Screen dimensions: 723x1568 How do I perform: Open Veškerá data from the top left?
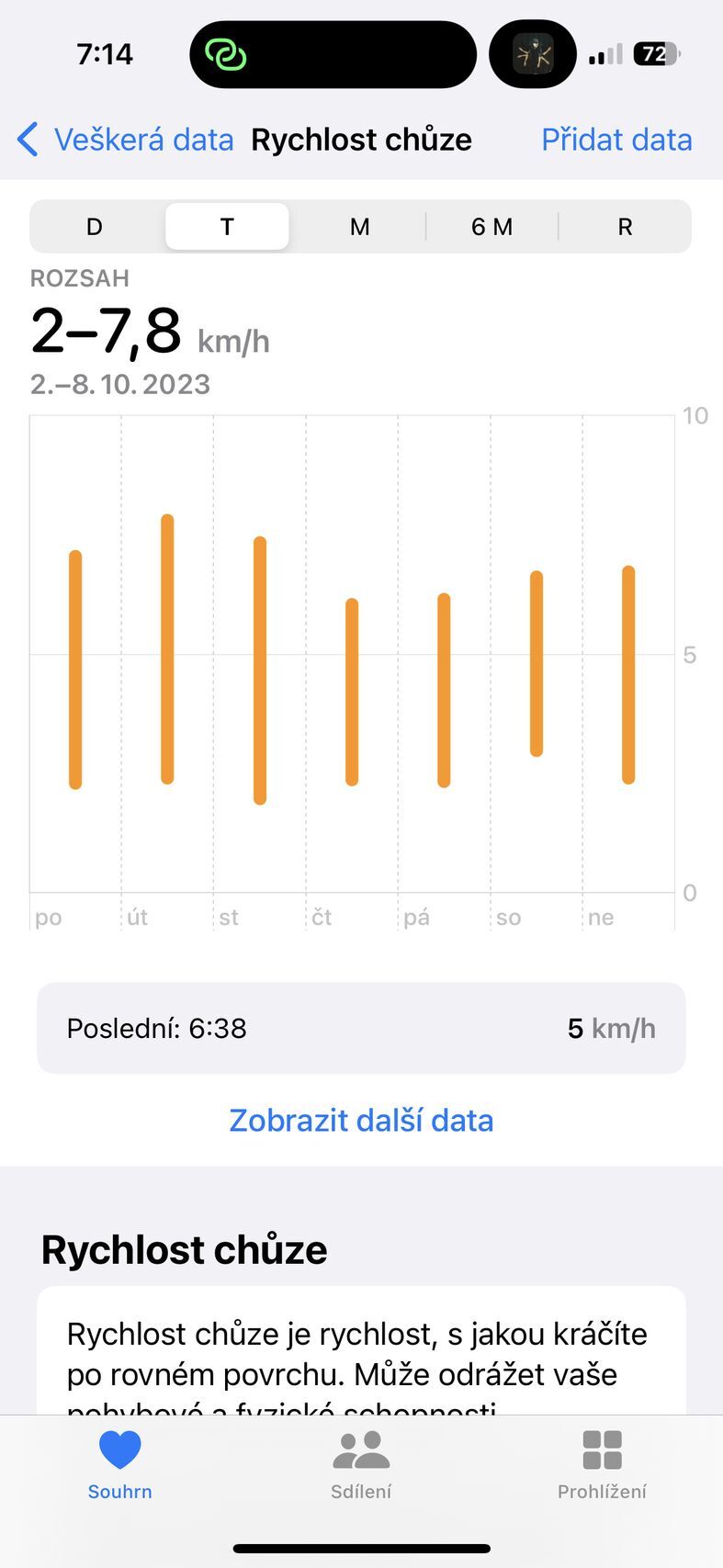pos(144,139)
